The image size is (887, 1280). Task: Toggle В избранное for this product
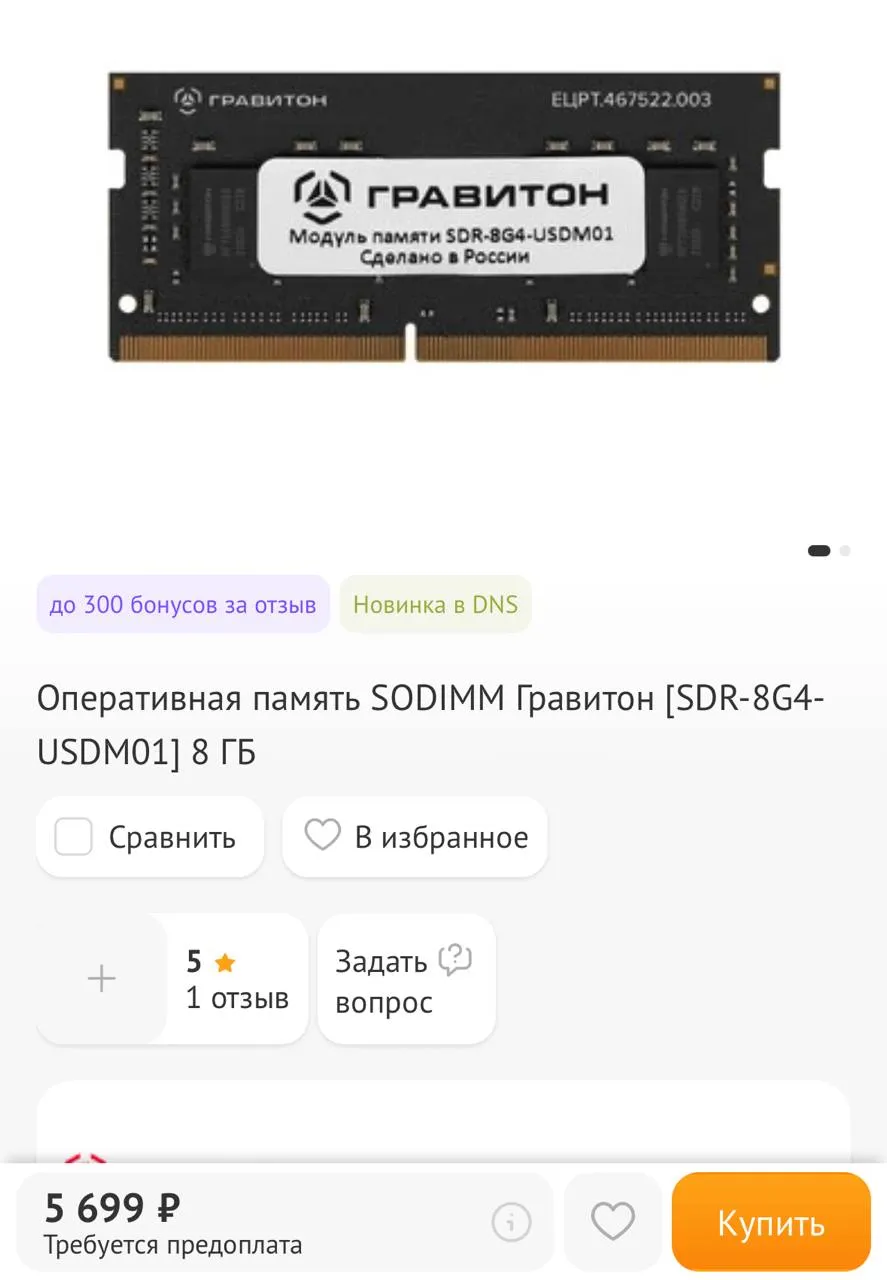point(415,837)
